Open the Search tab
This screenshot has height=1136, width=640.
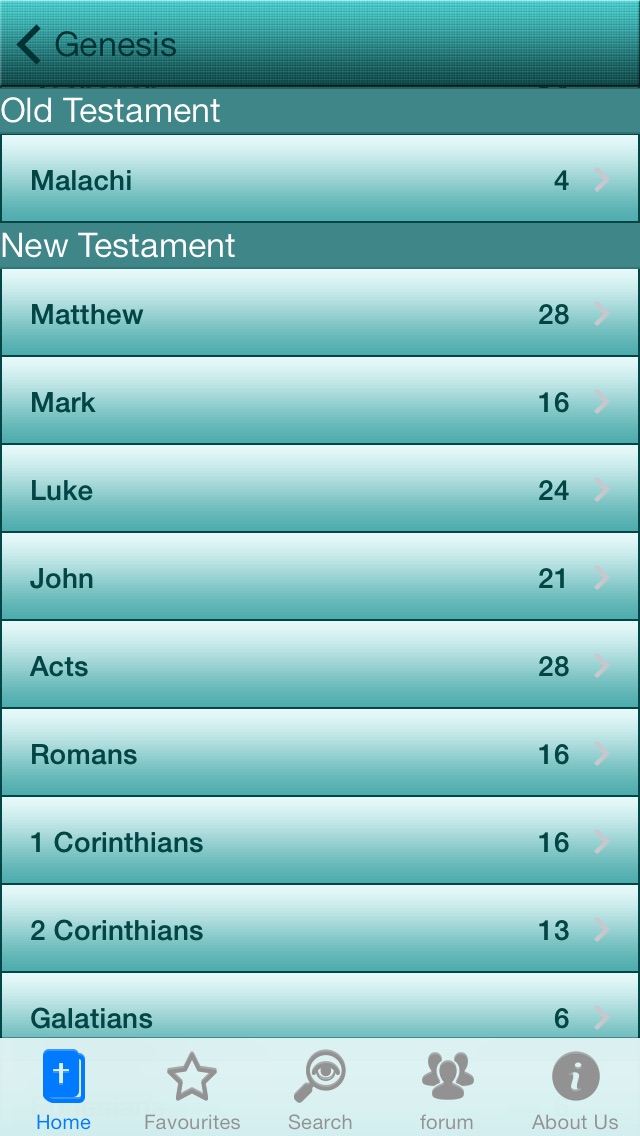click(320, 1089)
